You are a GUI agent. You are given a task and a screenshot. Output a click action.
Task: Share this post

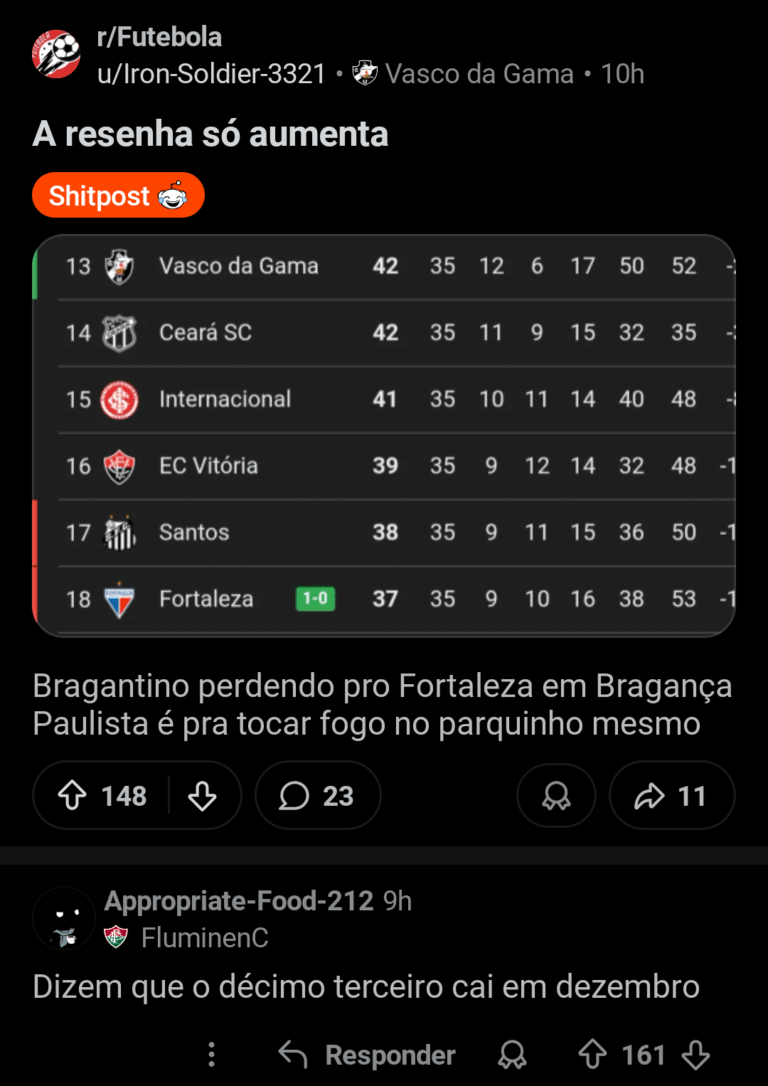point(671,796)
